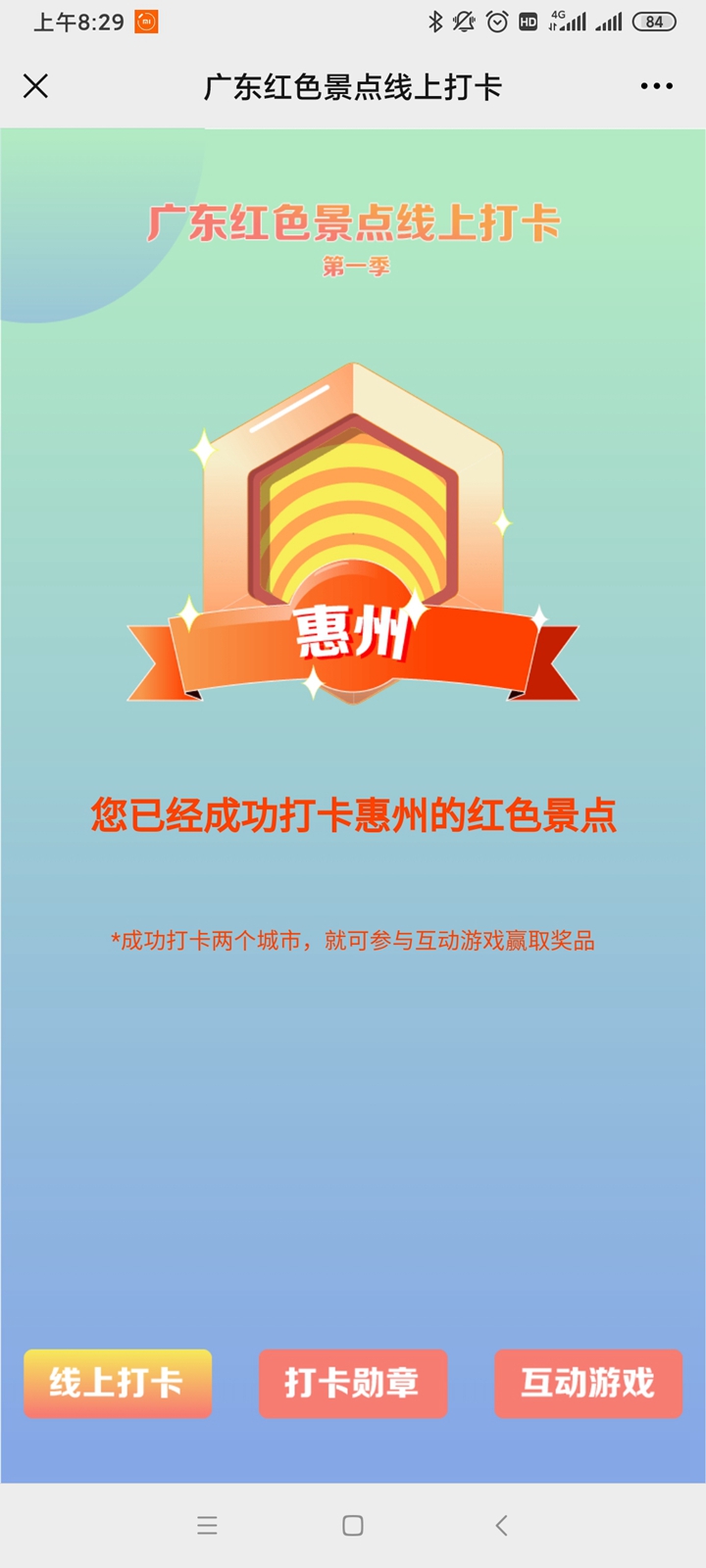Open the 打卡勋章 page
The height and width of the screenshot is (1568, 706).
[353, 1383]
